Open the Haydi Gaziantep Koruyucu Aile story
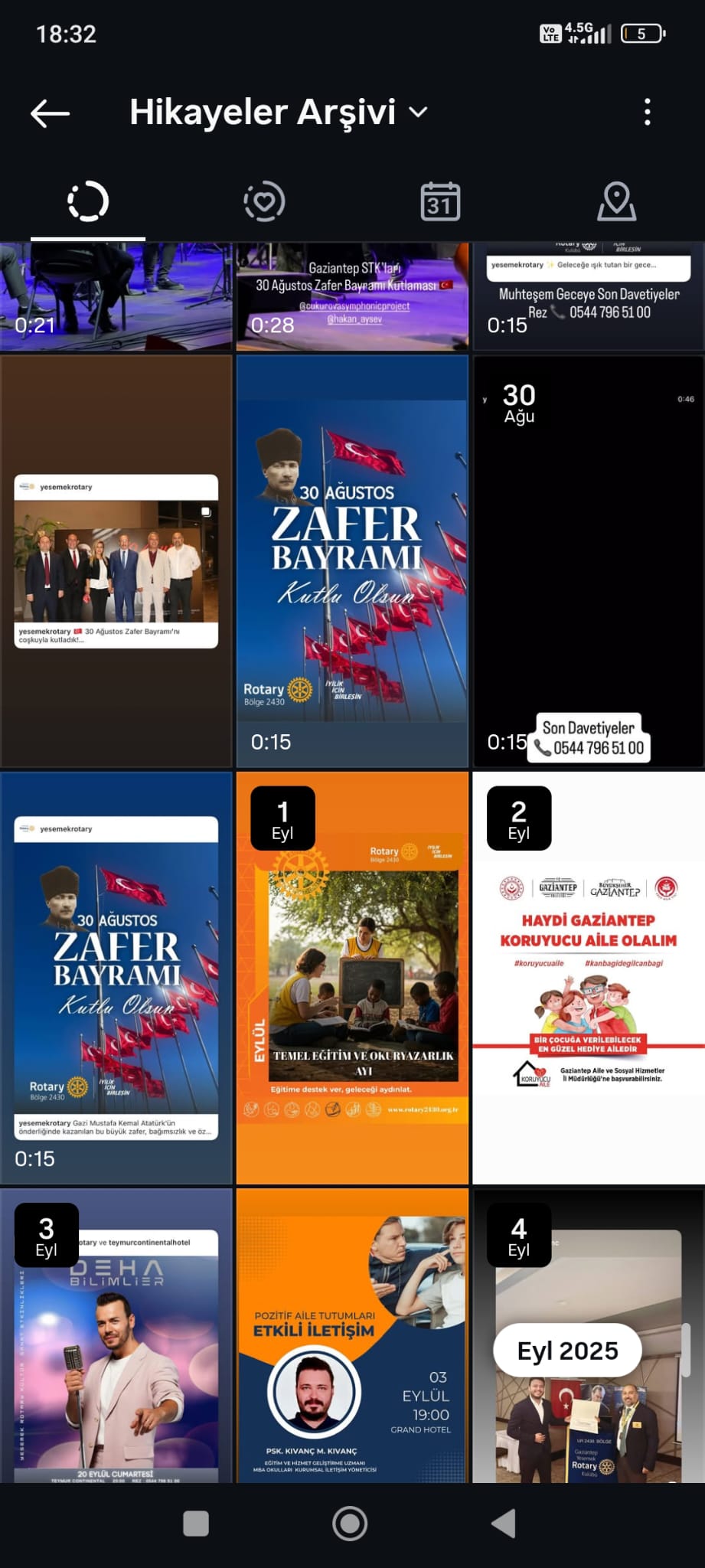Screen dimensions: 705x1568 click(x=588, y=978)
